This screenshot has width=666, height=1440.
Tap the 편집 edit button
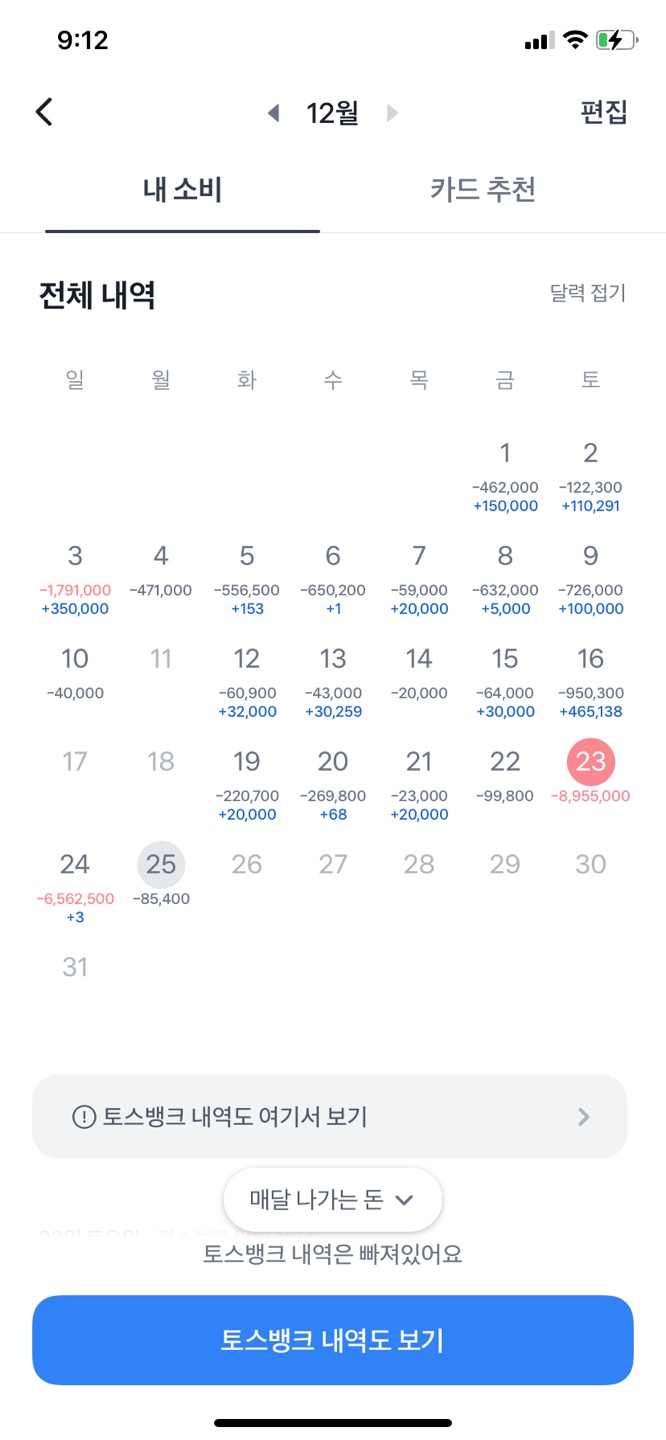604,112
